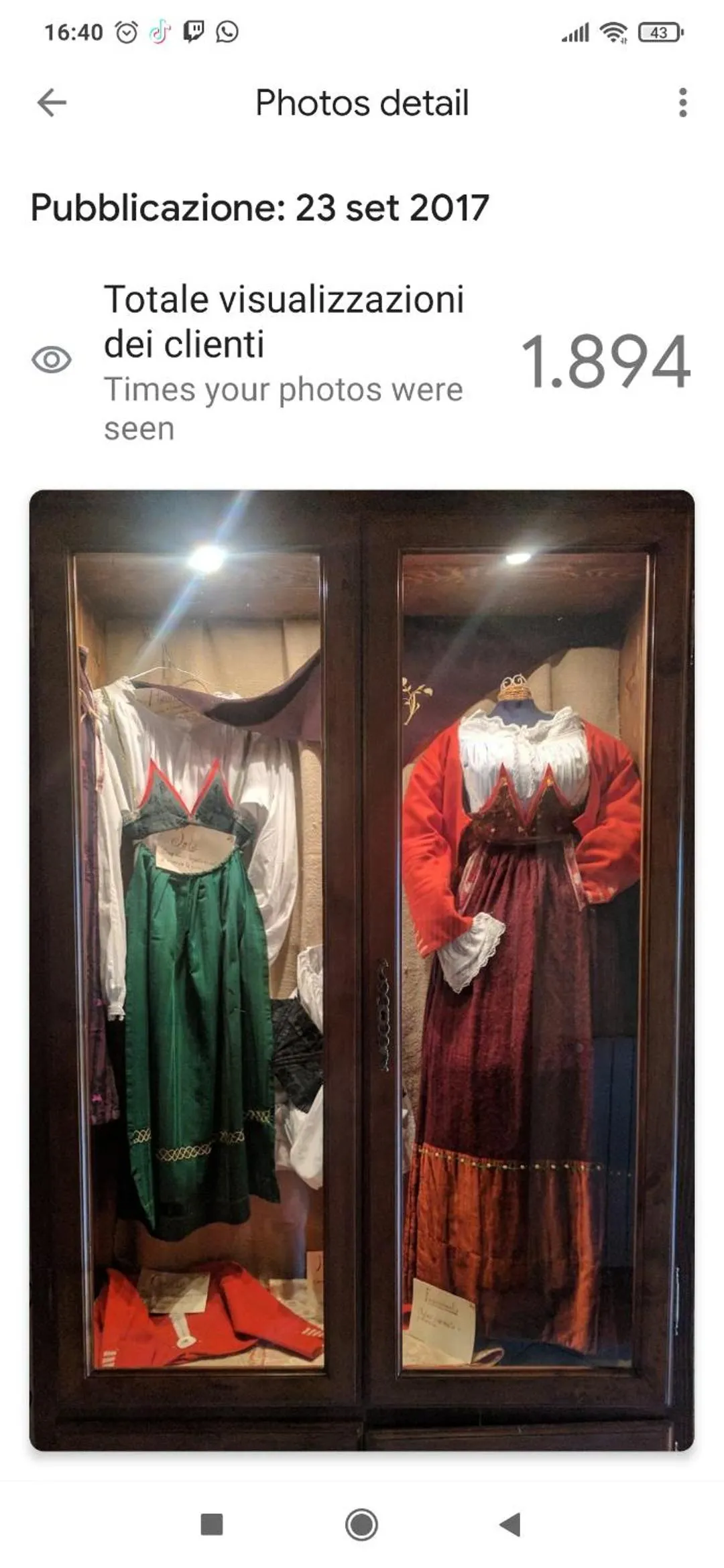Screen dimensions: 724x1568
Task: Open the traditional costumes photo
Action: point(362,970)
